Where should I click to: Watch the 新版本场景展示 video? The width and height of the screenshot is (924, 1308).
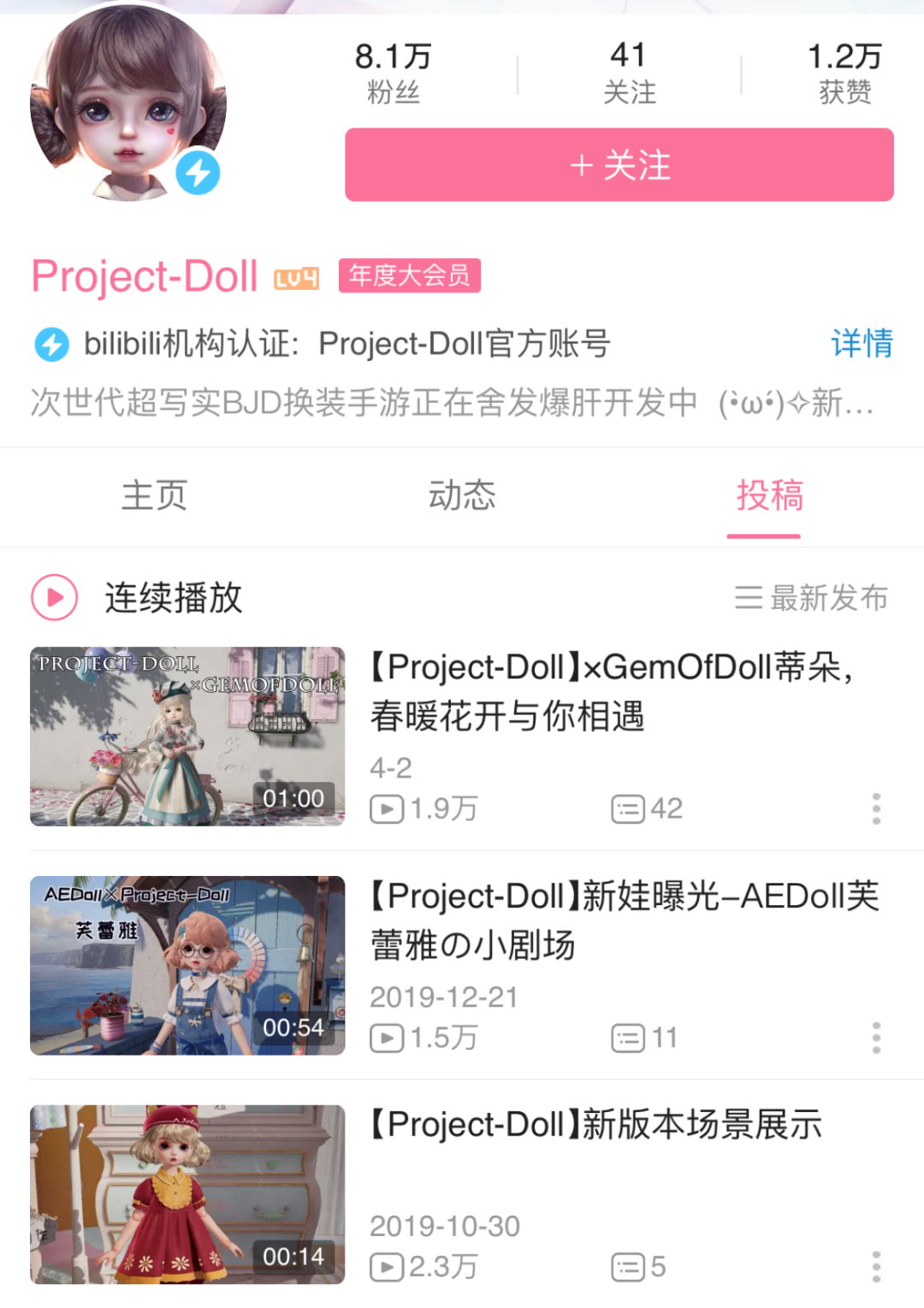pyautogui.click(x=595, y=1125)
